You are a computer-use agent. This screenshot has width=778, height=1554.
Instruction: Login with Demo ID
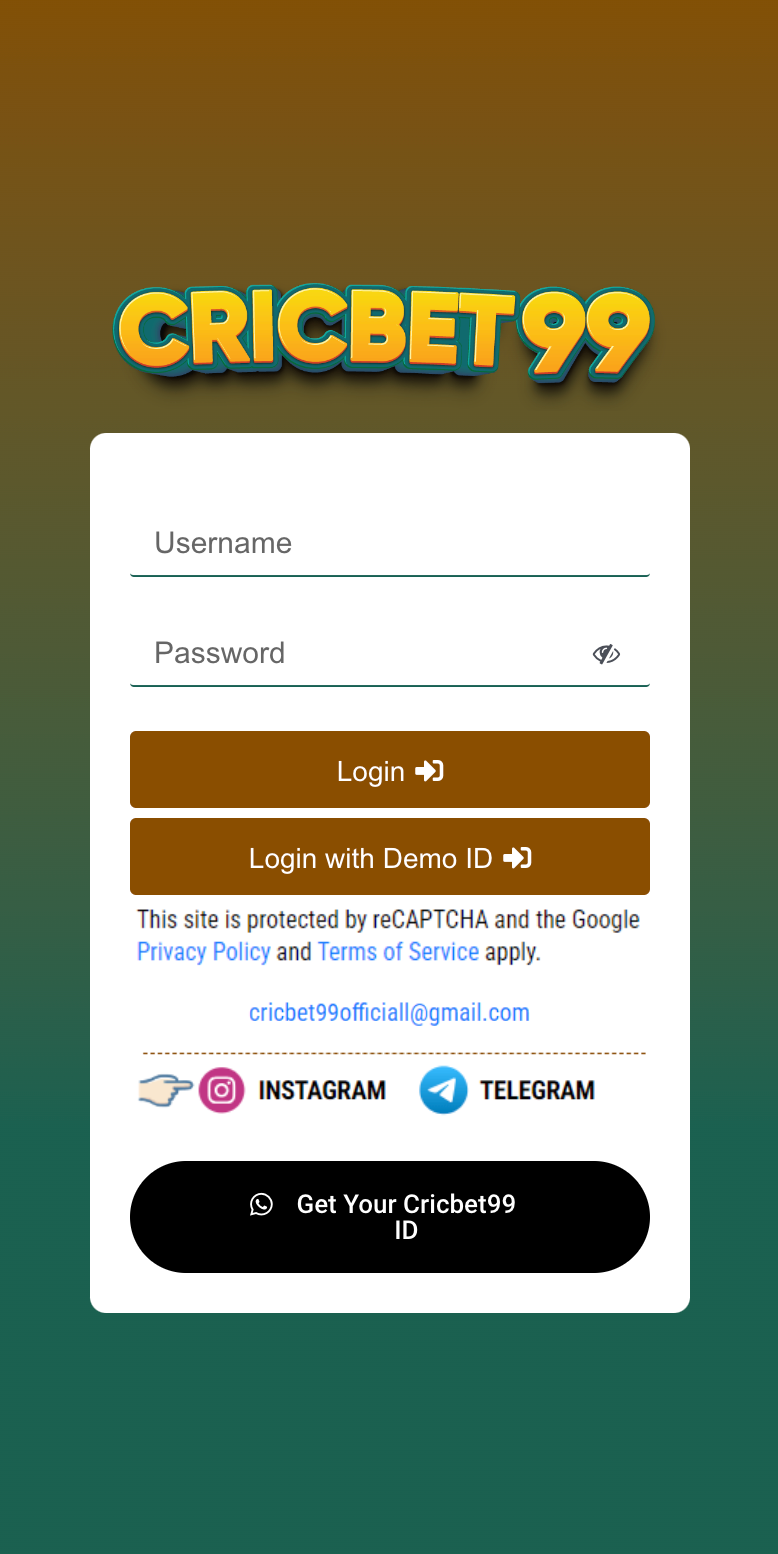[389, 857]
